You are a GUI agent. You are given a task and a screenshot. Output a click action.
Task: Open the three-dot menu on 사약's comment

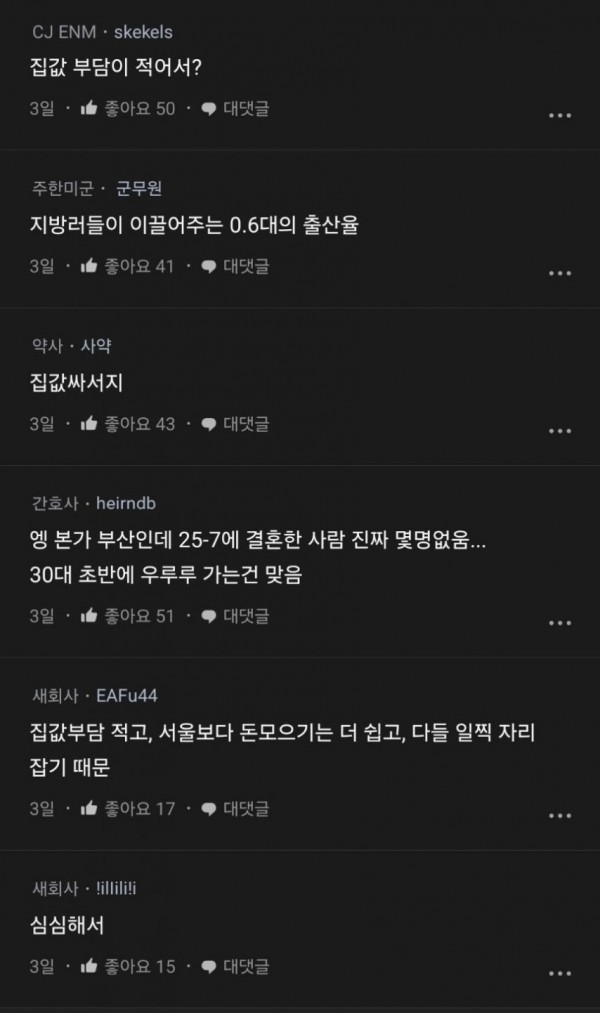pos(559,431)
